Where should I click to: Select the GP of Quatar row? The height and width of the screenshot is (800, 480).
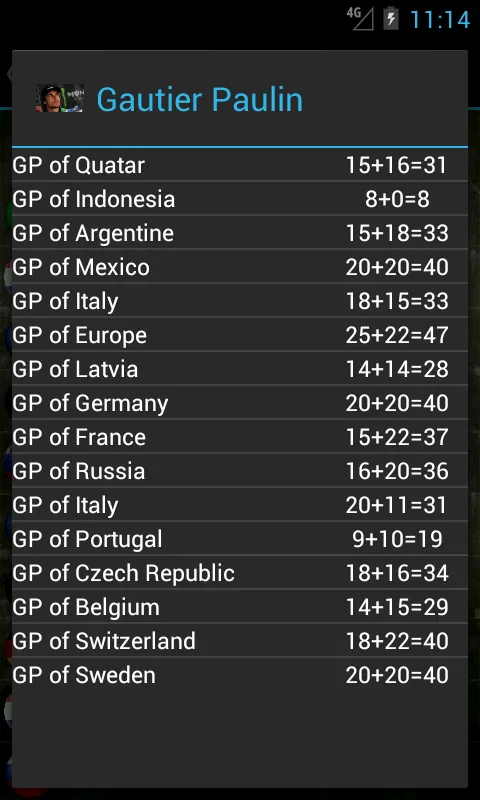tap(240, 165)
